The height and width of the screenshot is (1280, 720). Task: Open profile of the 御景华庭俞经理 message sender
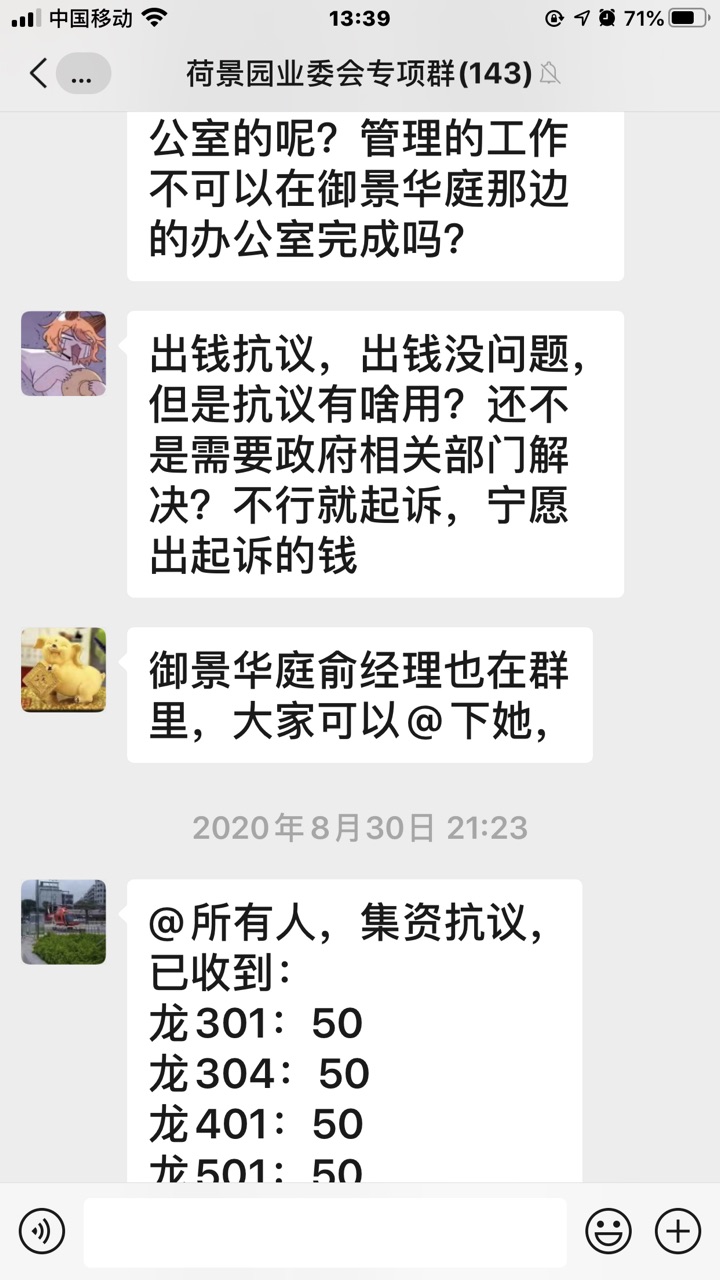click(64, 669)
